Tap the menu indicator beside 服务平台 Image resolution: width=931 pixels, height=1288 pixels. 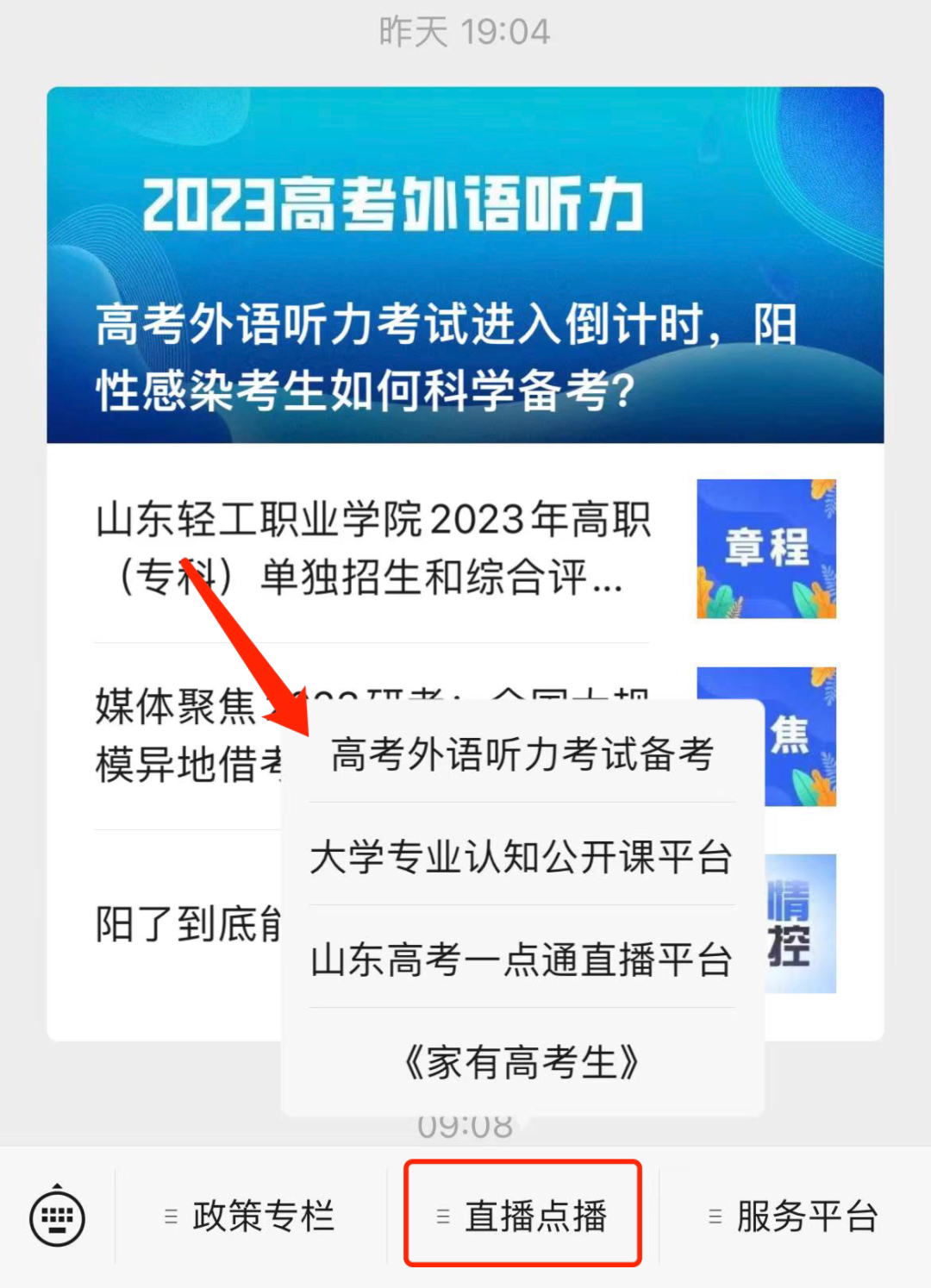[714, 1216]
